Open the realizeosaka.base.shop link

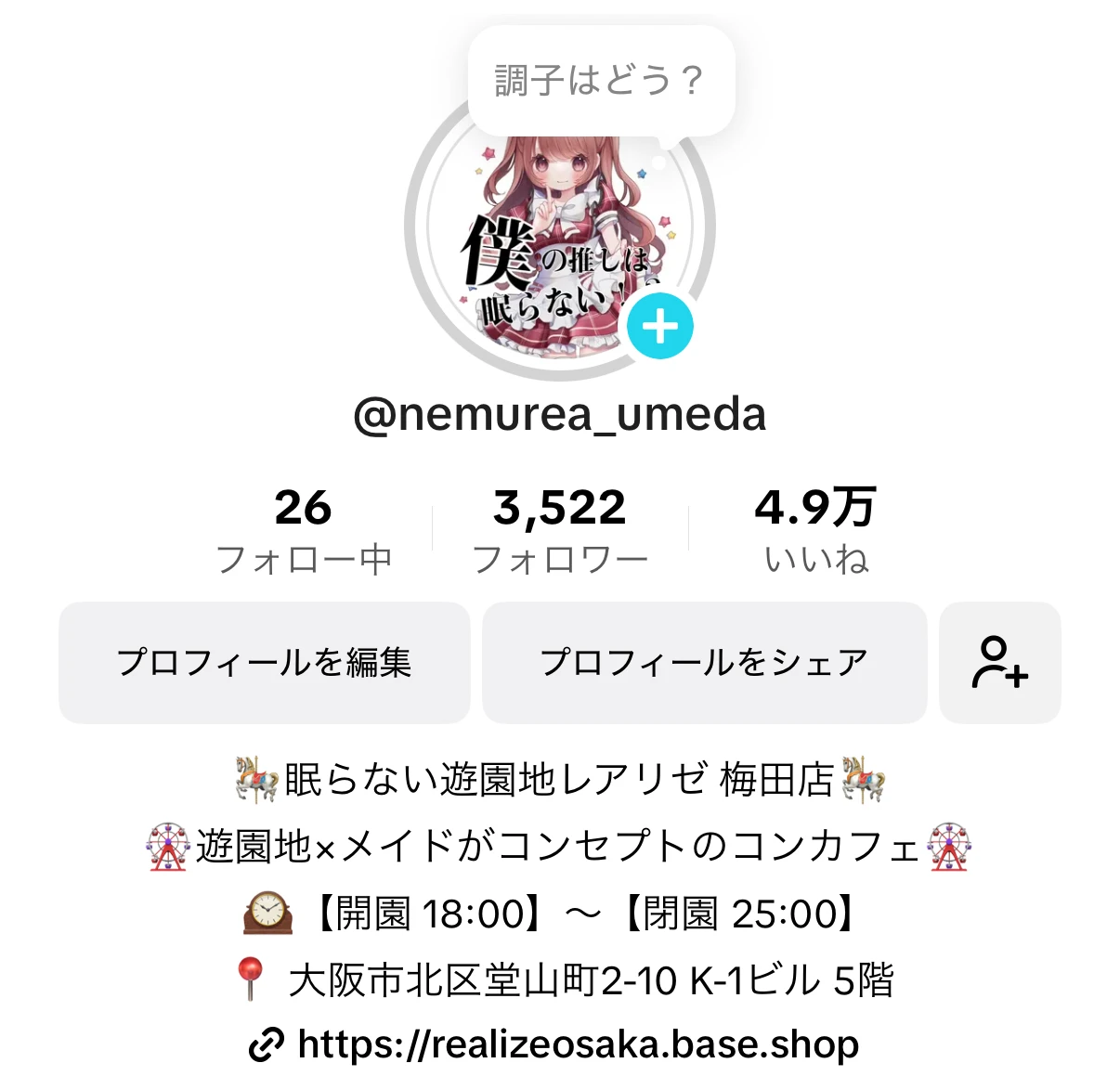pos(576,1044)
